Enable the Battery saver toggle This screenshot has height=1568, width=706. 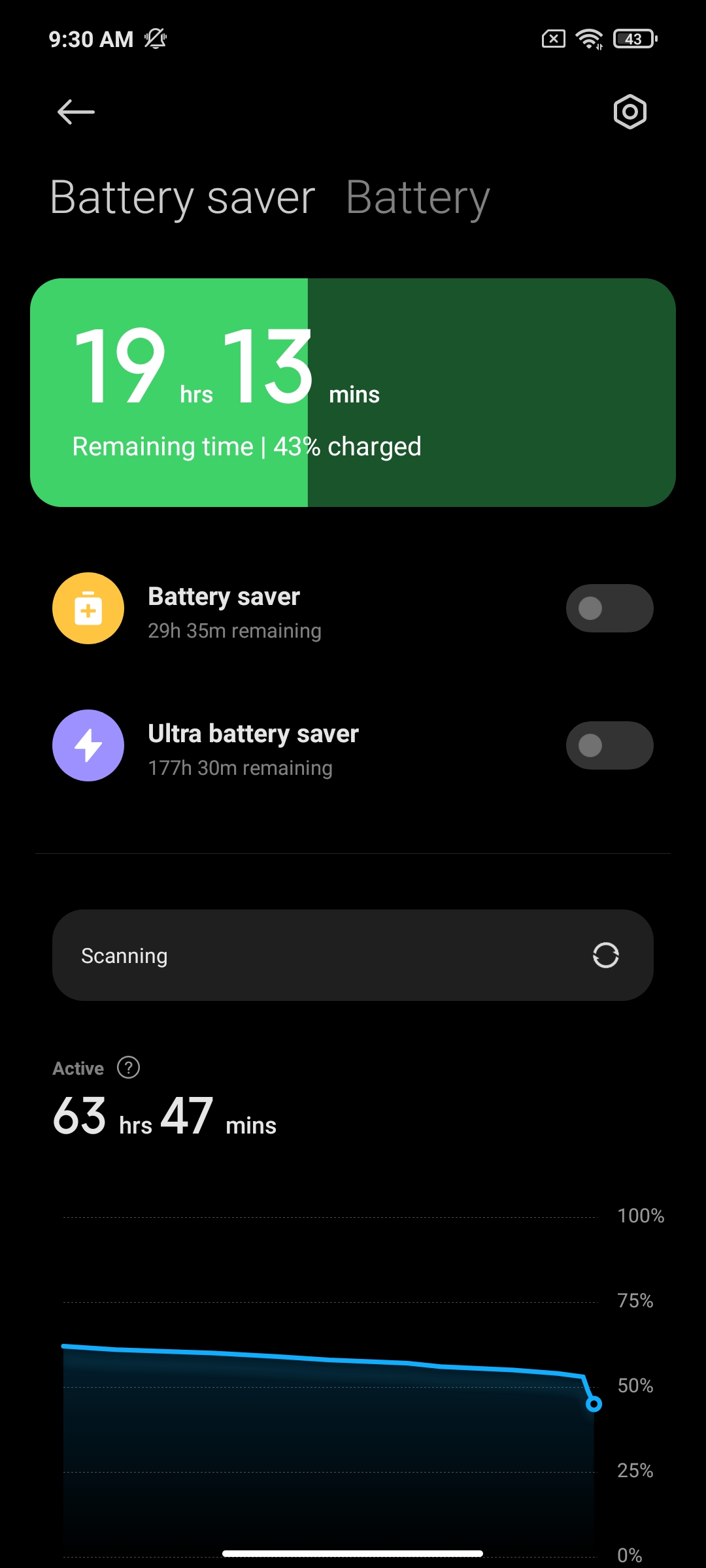coord(609,608)
